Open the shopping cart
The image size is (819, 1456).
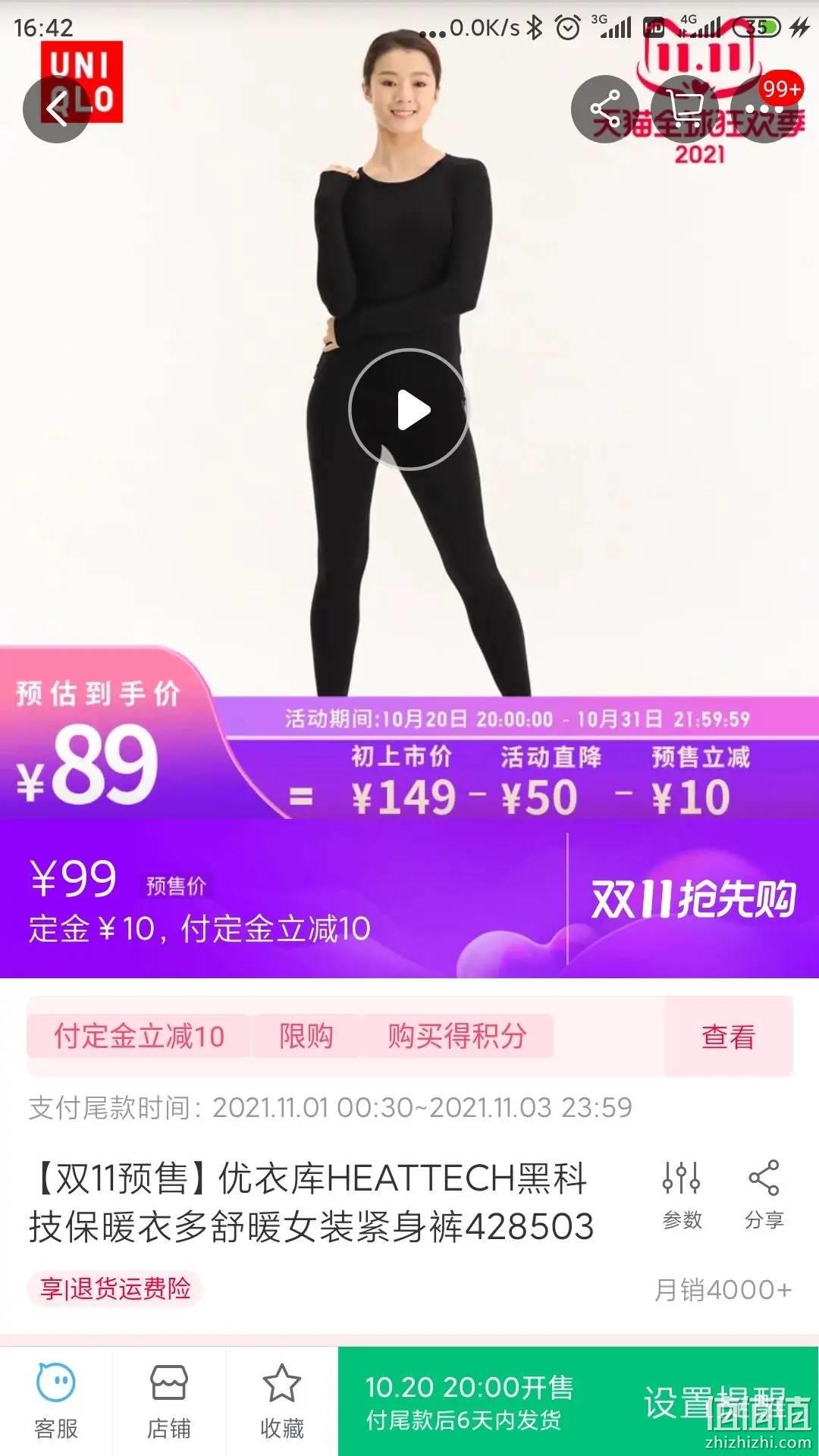click(686, 109)
